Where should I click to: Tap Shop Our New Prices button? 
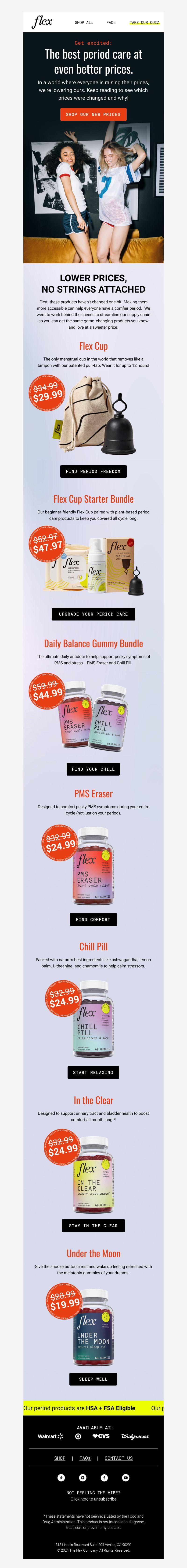tap(93, 115)
